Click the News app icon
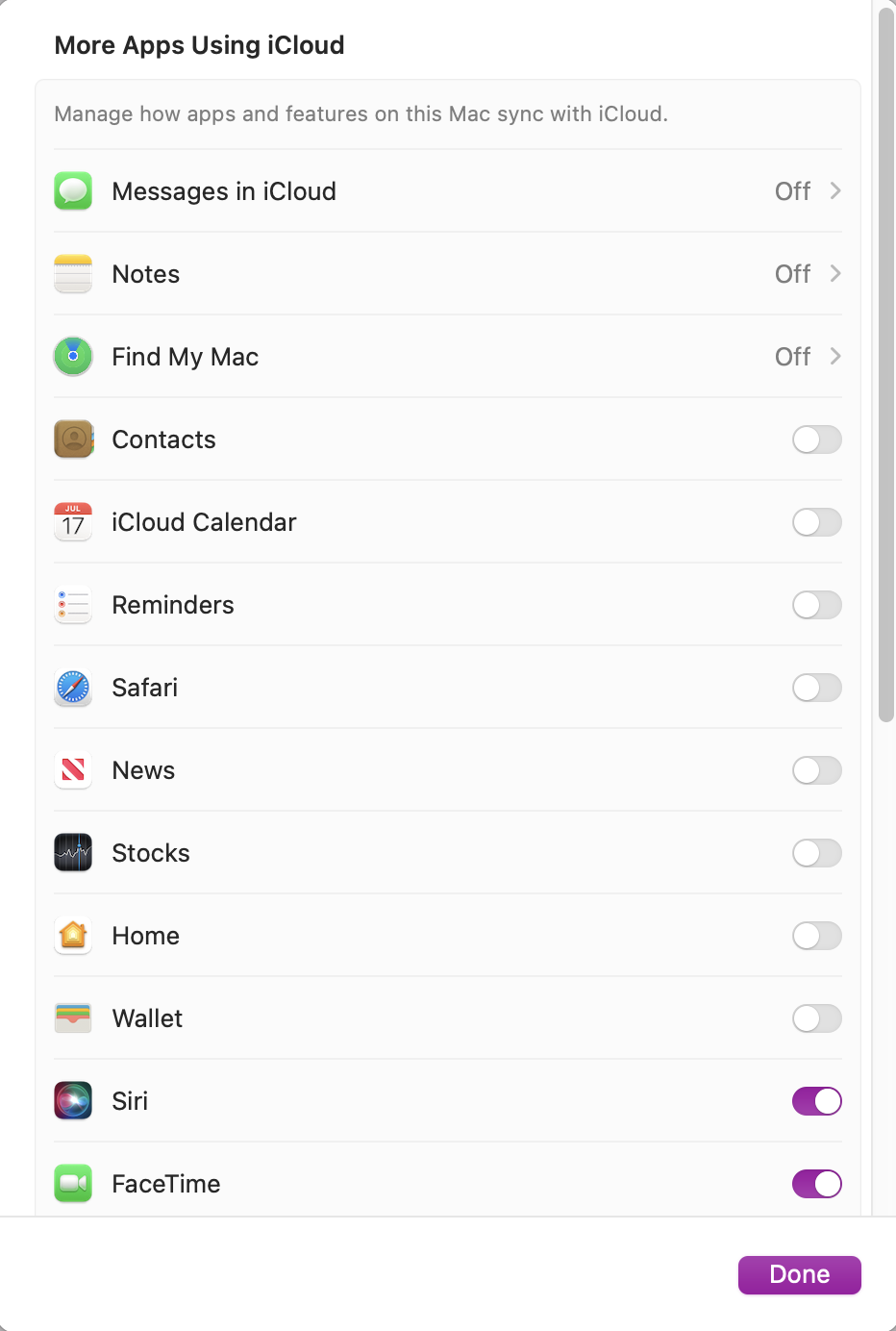The height and width of the screenshot is (1331, 896). [73, 770]
